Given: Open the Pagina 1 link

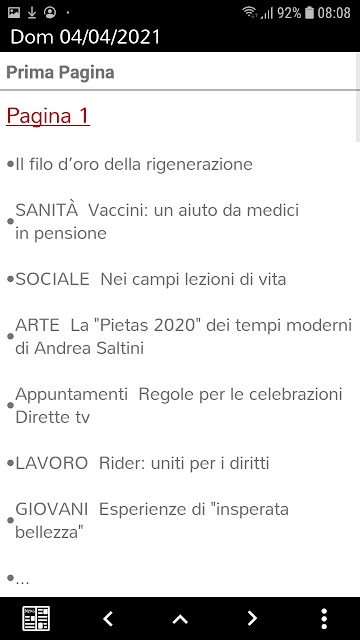Looking at the screenshot, I should coord(48,116).
